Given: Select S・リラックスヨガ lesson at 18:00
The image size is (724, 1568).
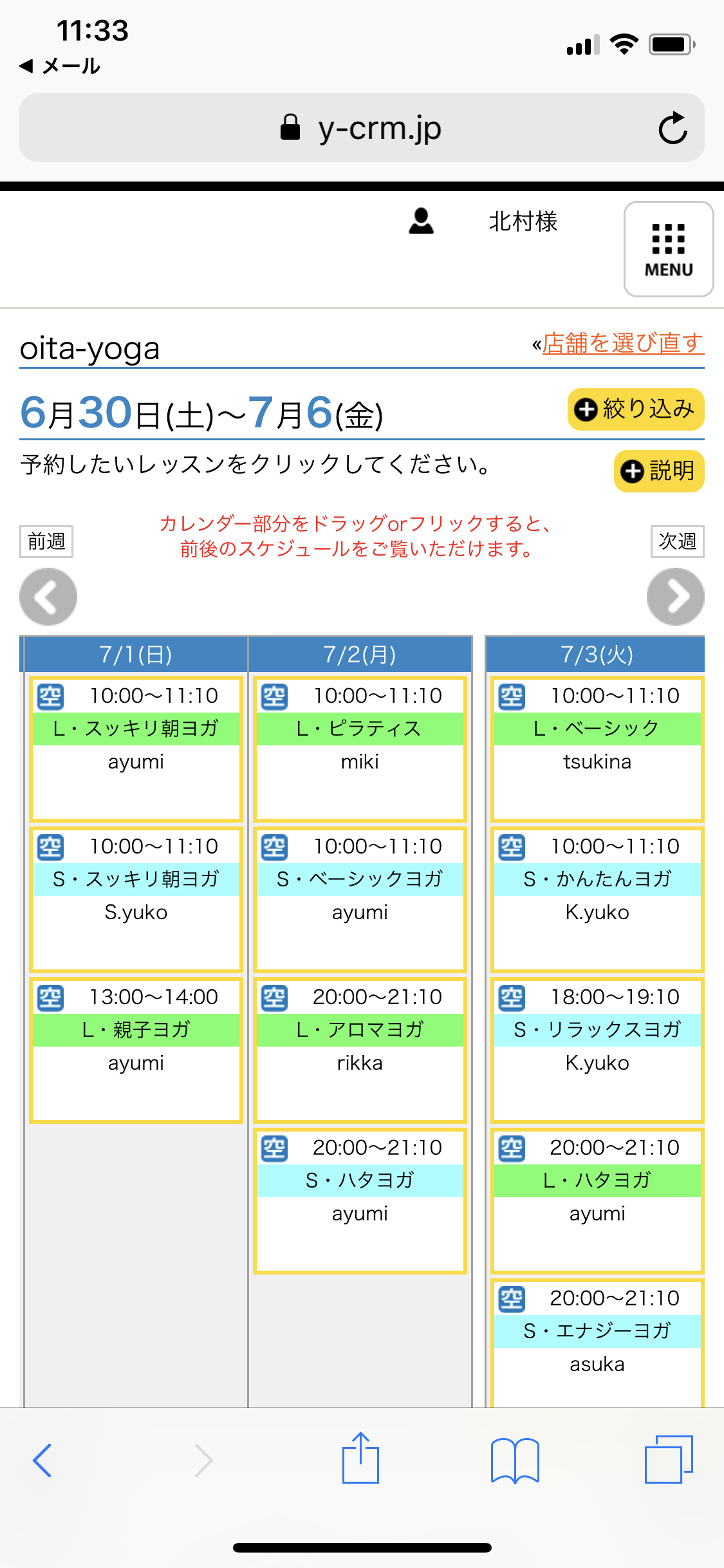Looking at the screenshot, I should [x=597, y=1050].
